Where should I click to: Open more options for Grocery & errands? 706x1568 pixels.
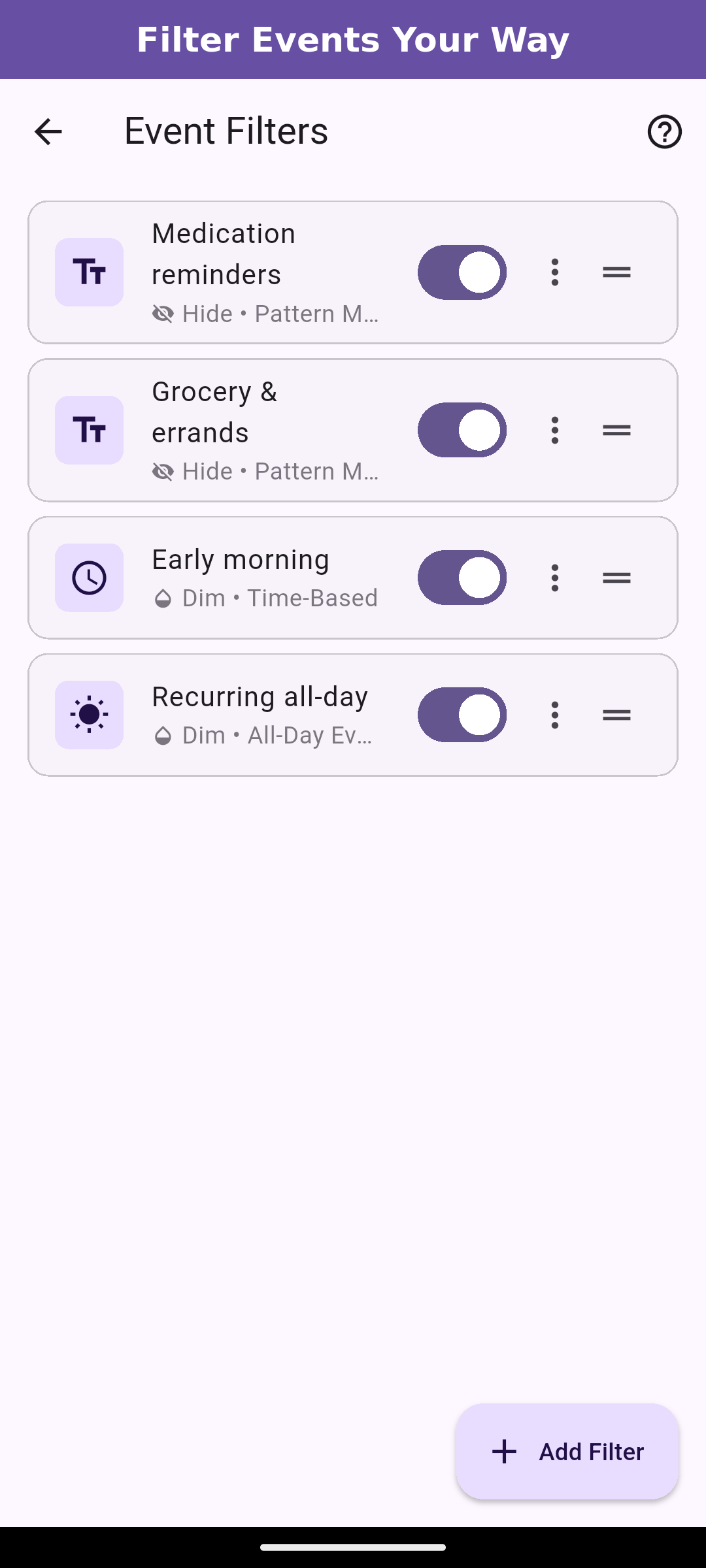click(554, 430)
